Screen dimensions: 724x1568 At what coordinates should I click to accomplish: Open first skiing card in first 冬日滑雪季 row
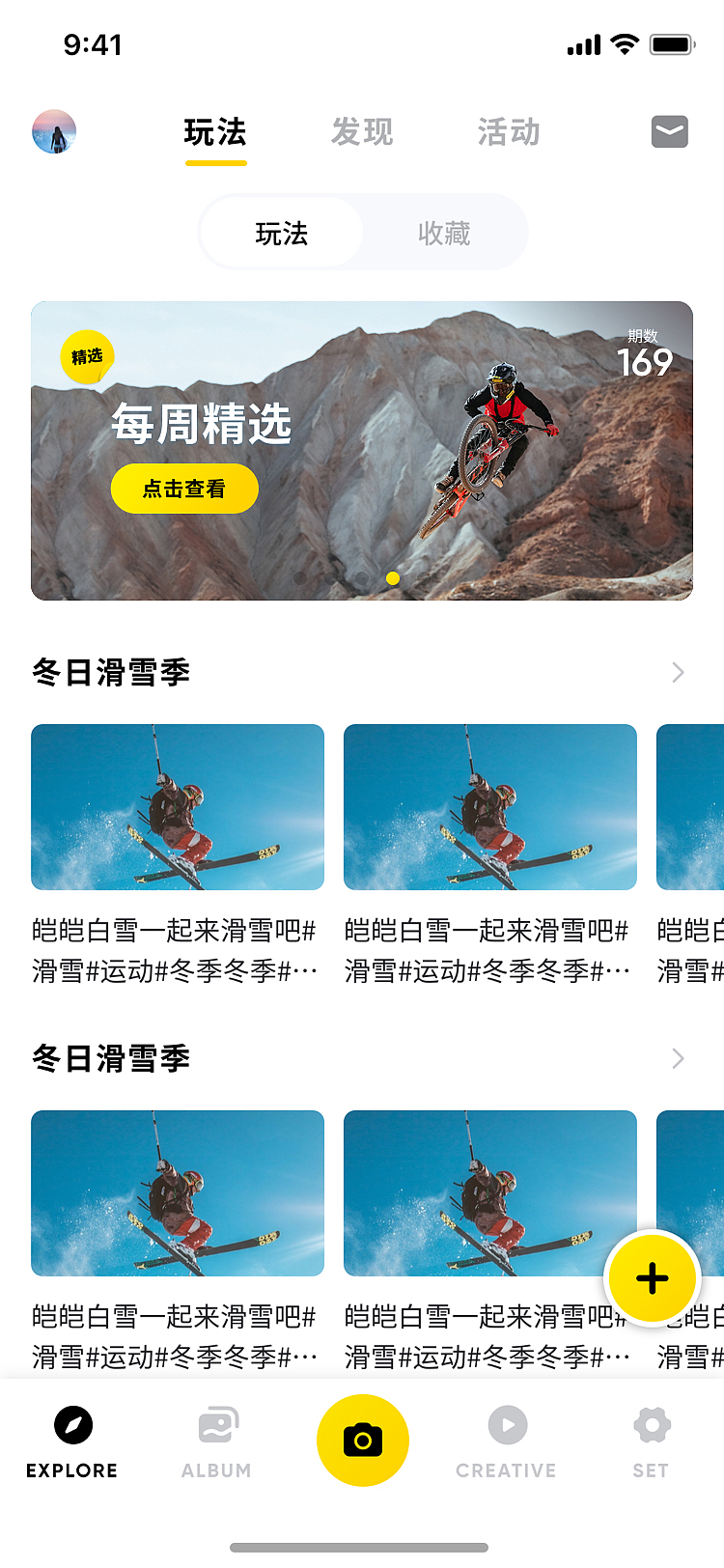click(x=178, y=807)
